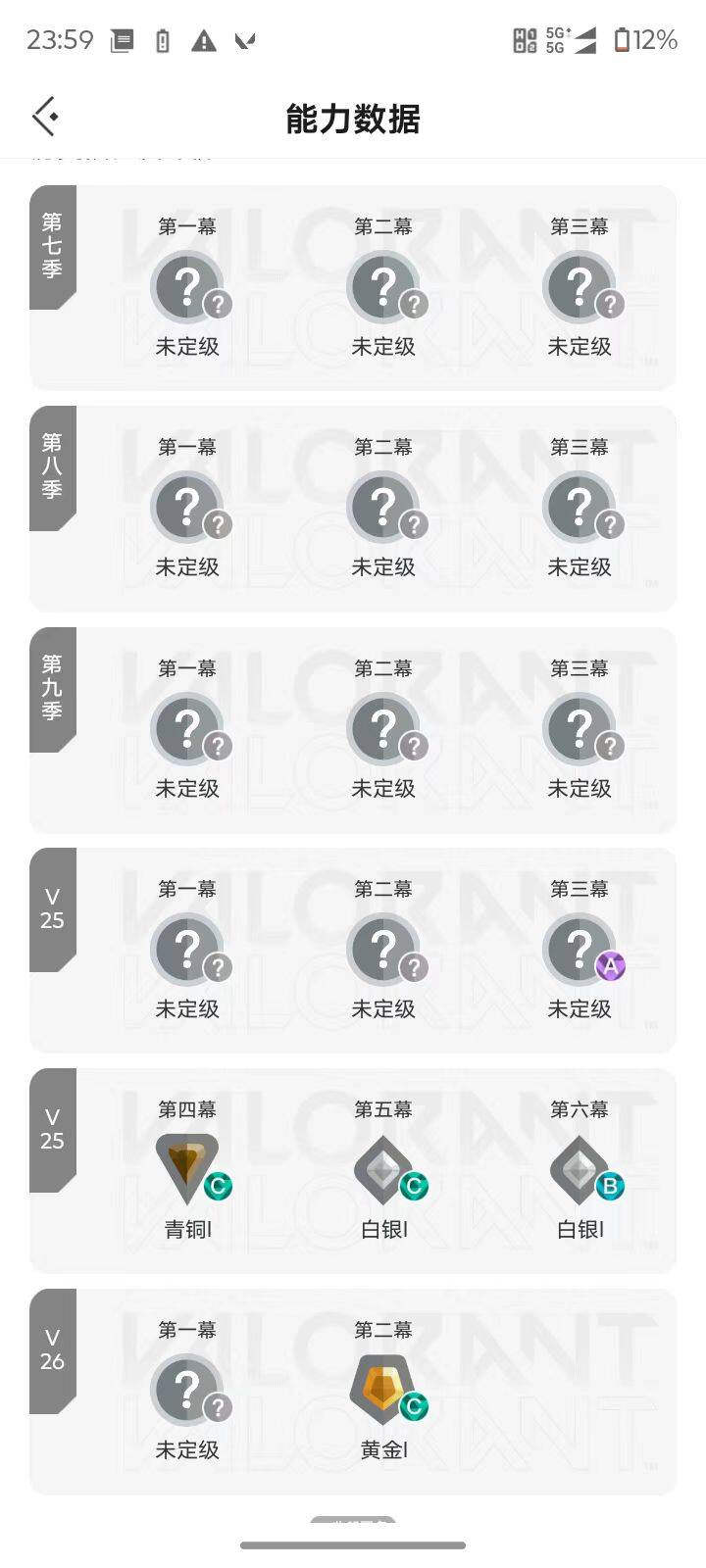Tap the question mark icon for V26 第一幕
Image resolution: width=706 pixels, height=1568 pixels.
[x=186, y=1390]
